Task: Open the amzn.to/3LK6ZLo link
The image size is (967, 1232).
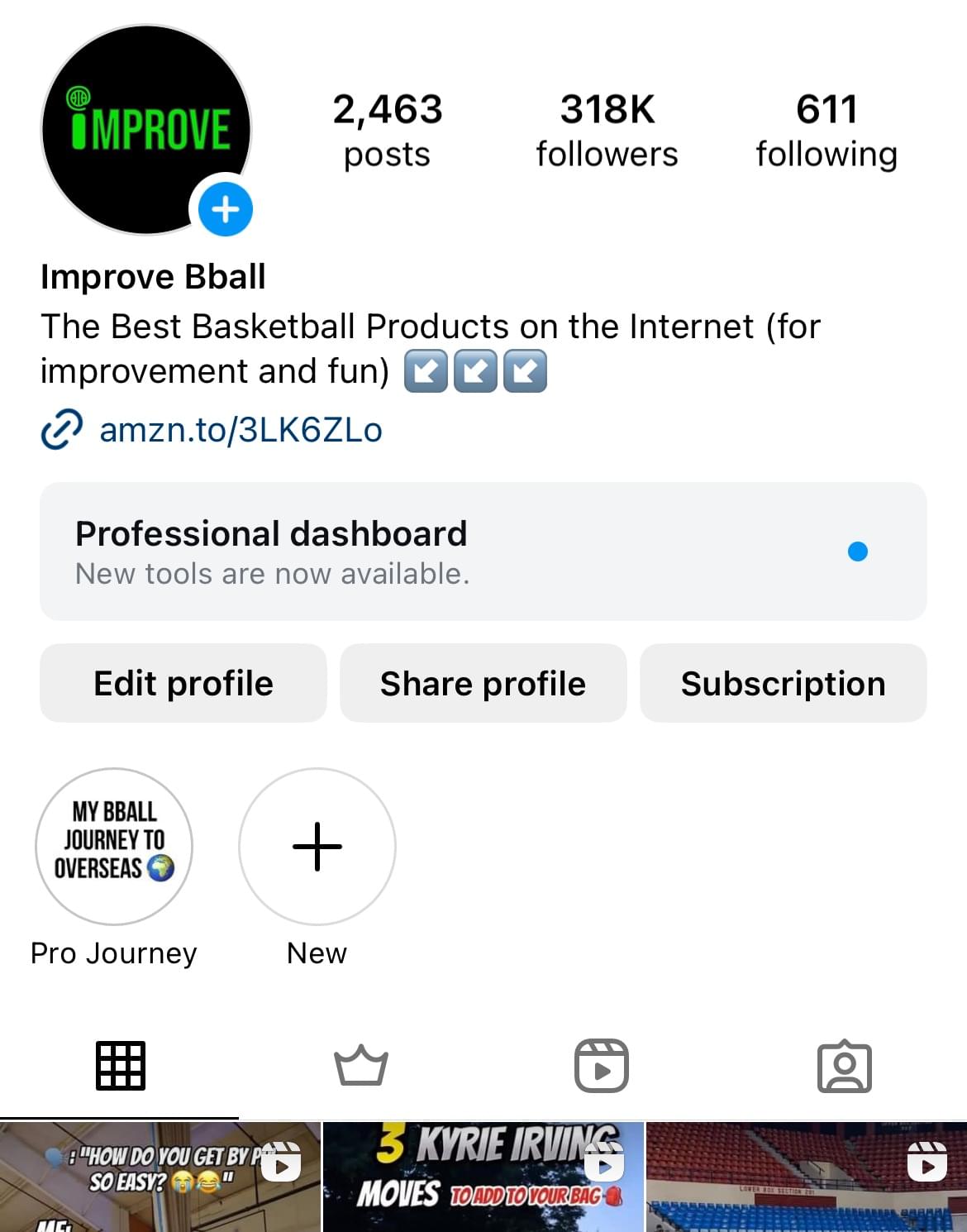Action: [x=240, y=430]
